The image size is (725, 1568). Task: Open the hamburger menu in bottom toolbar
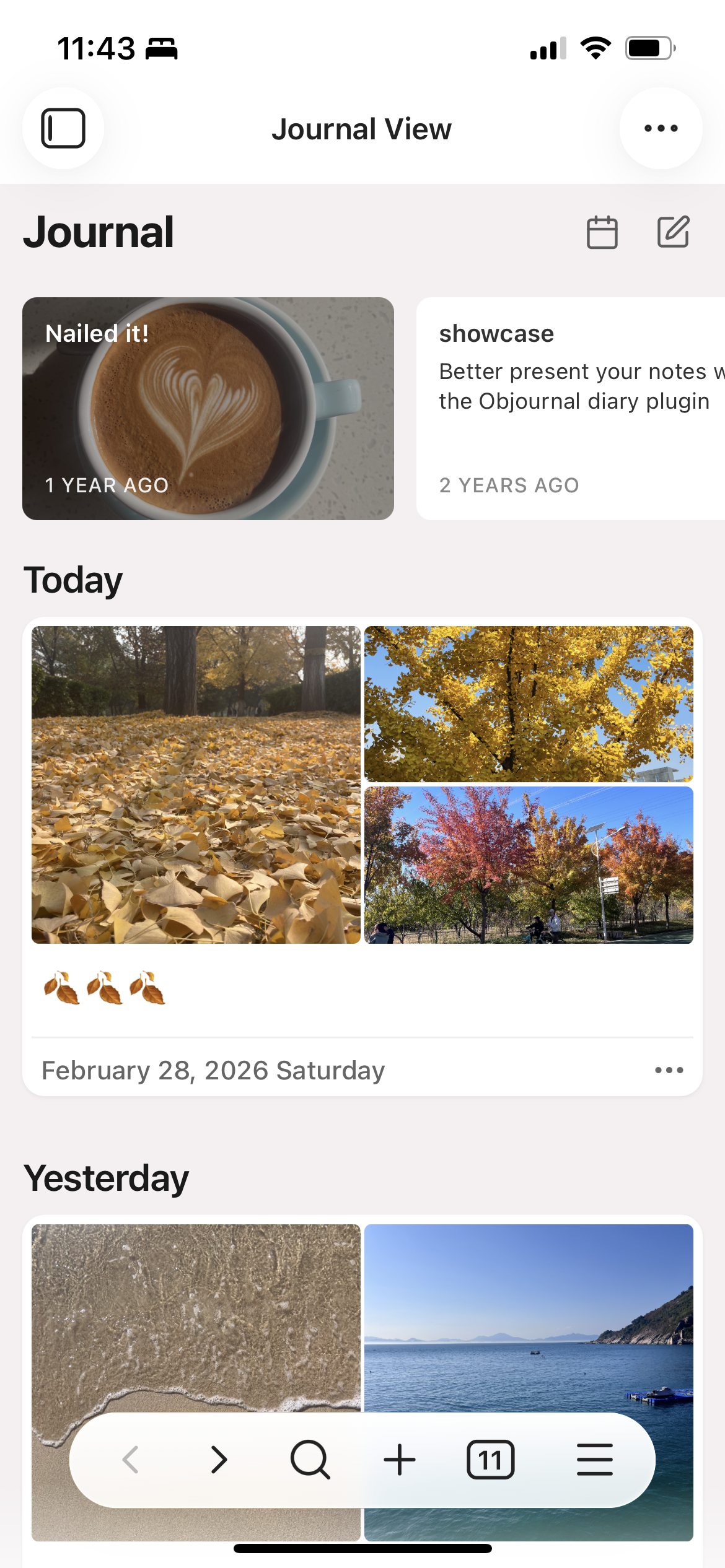[x=594, y=1460]
